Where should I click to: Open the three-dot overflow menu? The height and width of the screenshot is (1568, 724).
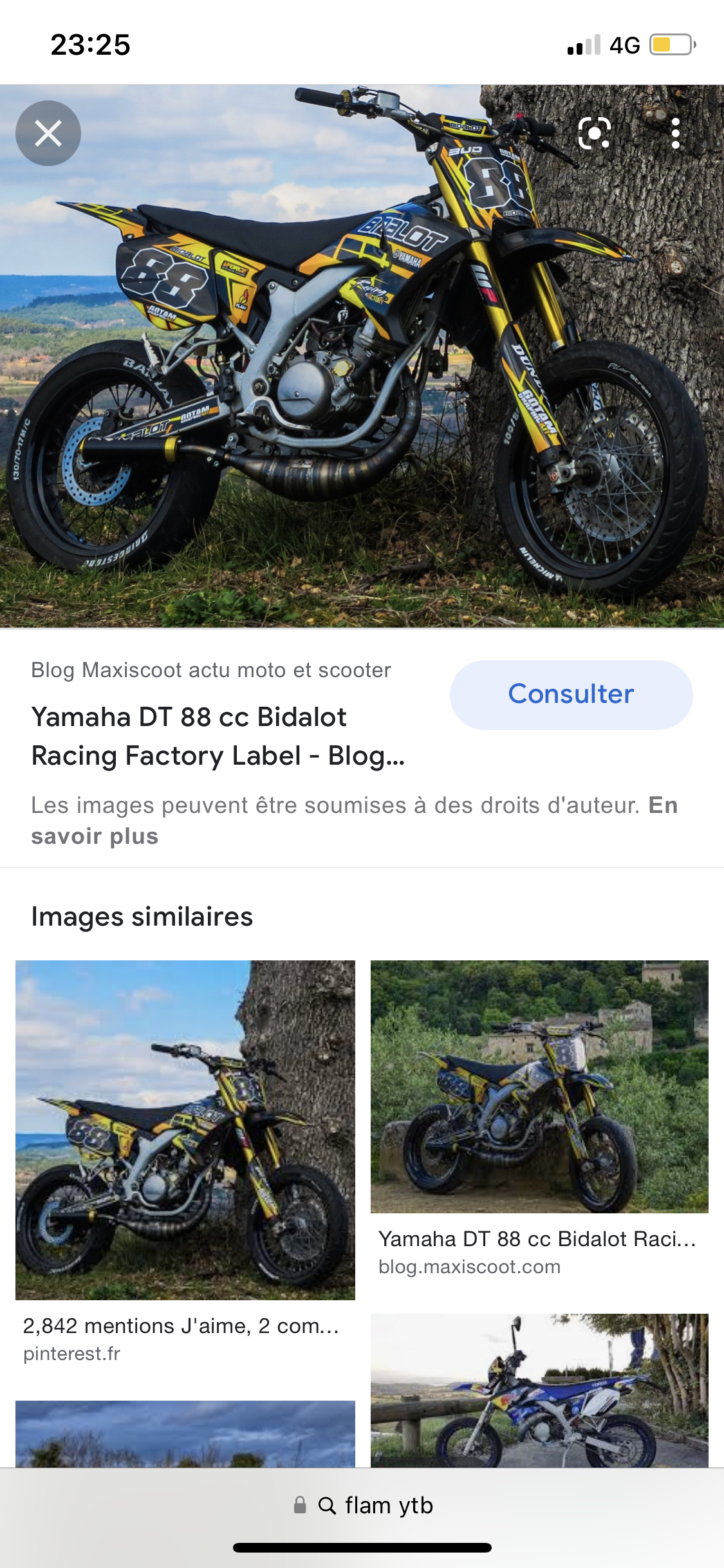click(x=675, y=133)
